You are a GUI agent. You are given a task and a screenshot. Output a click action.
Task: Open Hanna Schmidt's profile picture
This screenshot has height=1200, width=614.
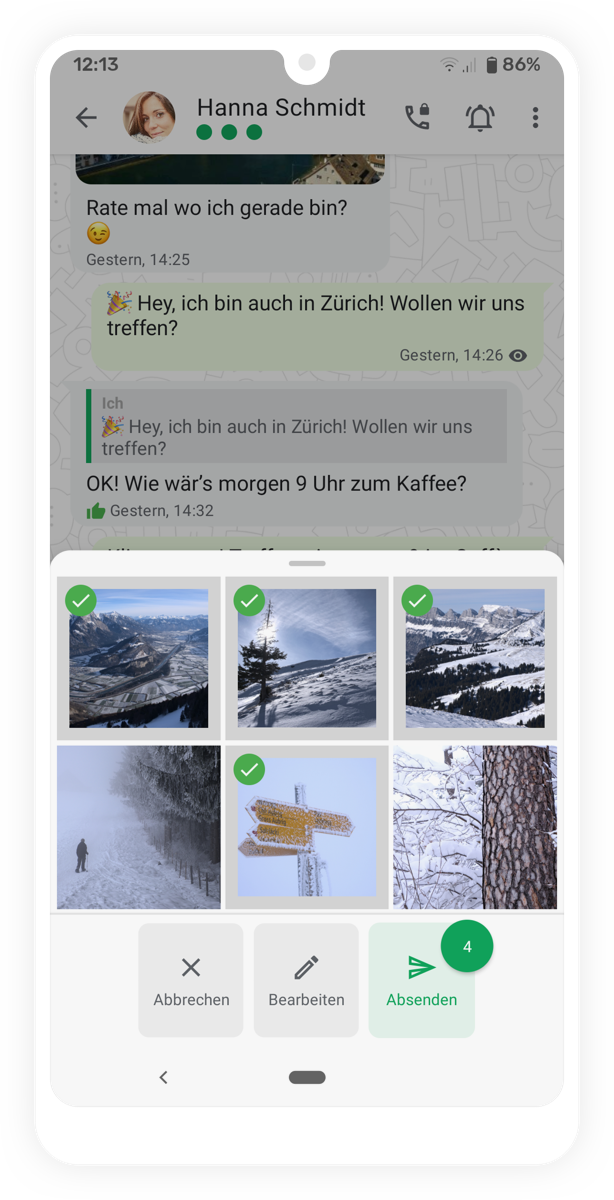tap(149, 118)
